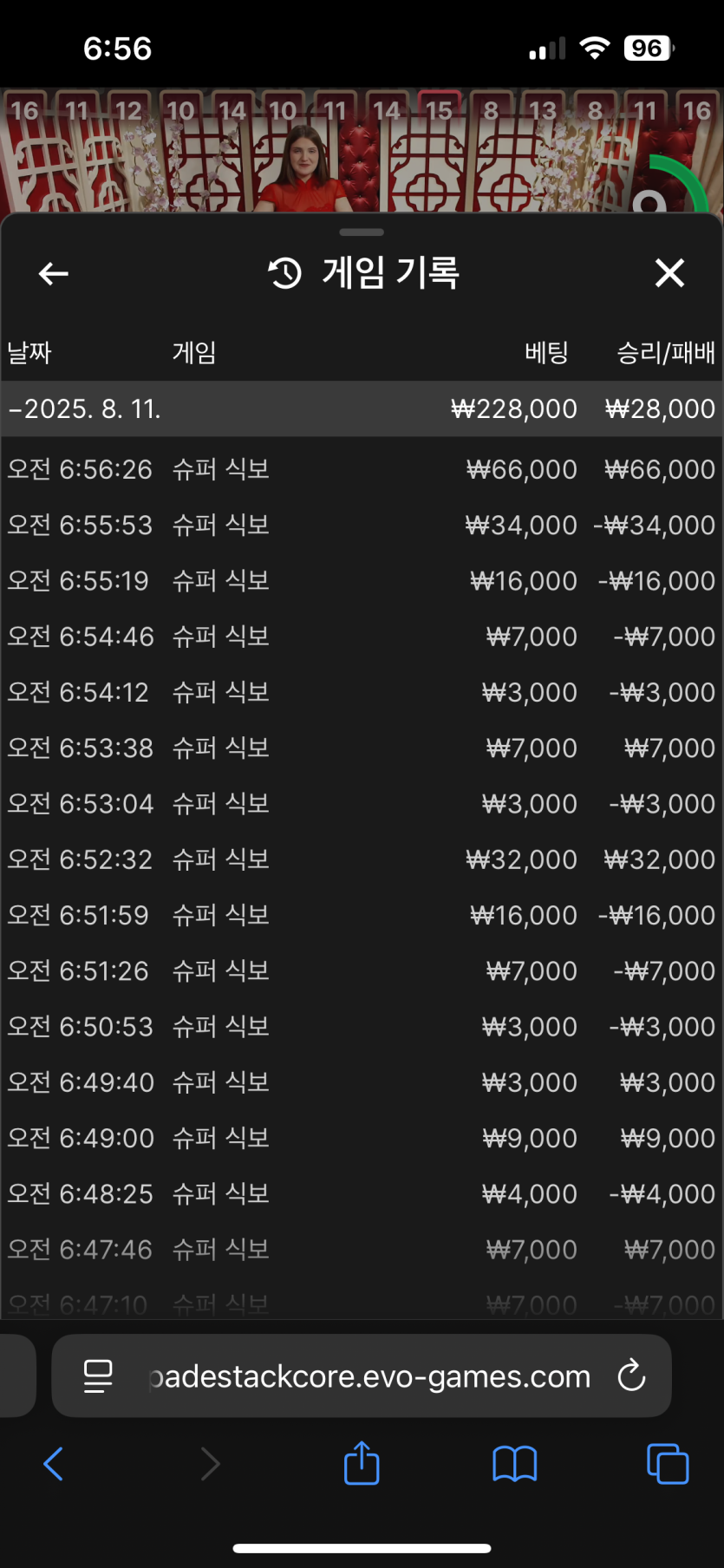Screen dimensions: 724x1568
Task: View the 오전 6:50:53 game entry
Action: (362, 1026)
